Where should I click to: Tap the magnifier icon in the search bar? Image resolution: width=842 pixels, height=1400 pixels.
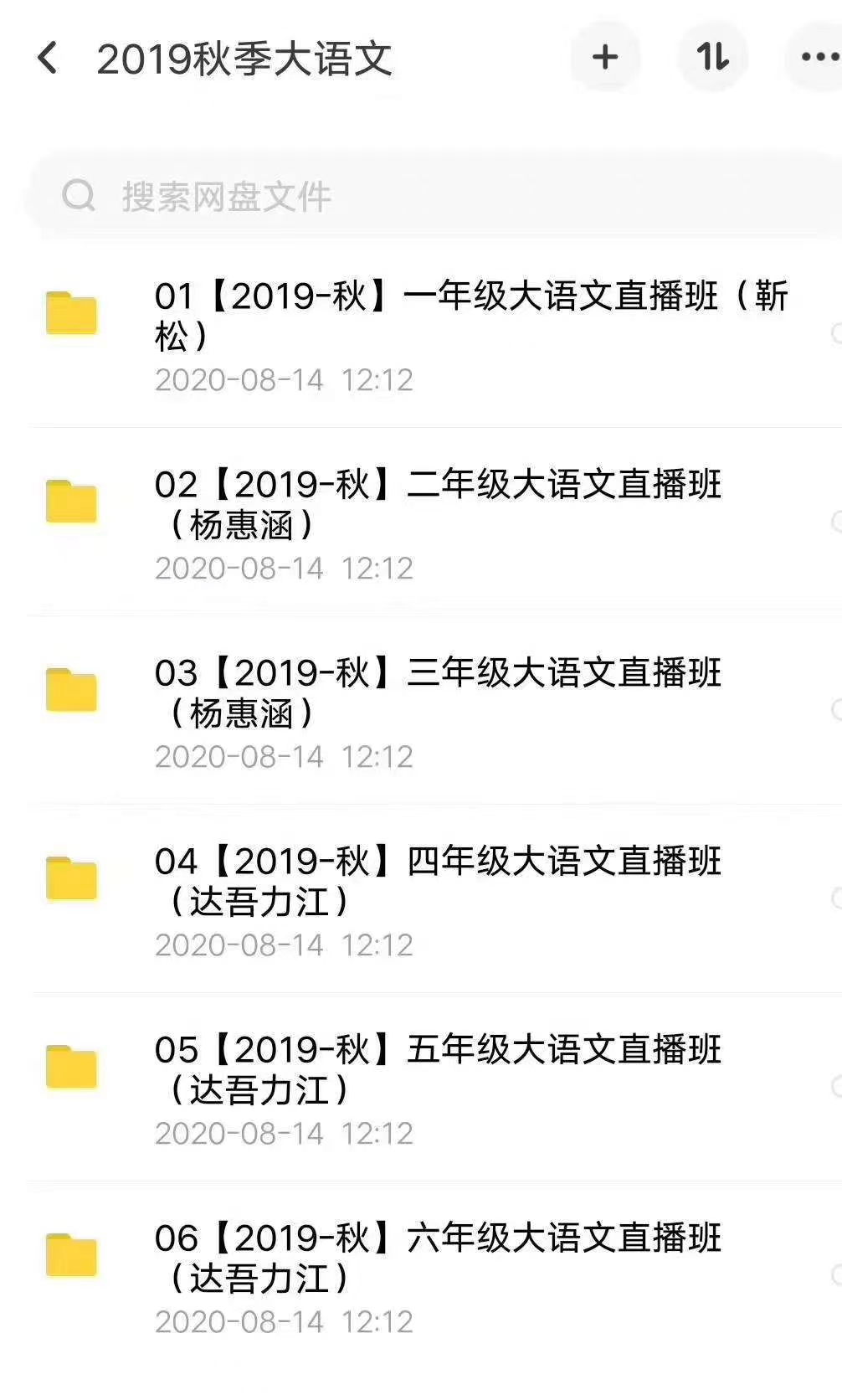click(80, 196)
